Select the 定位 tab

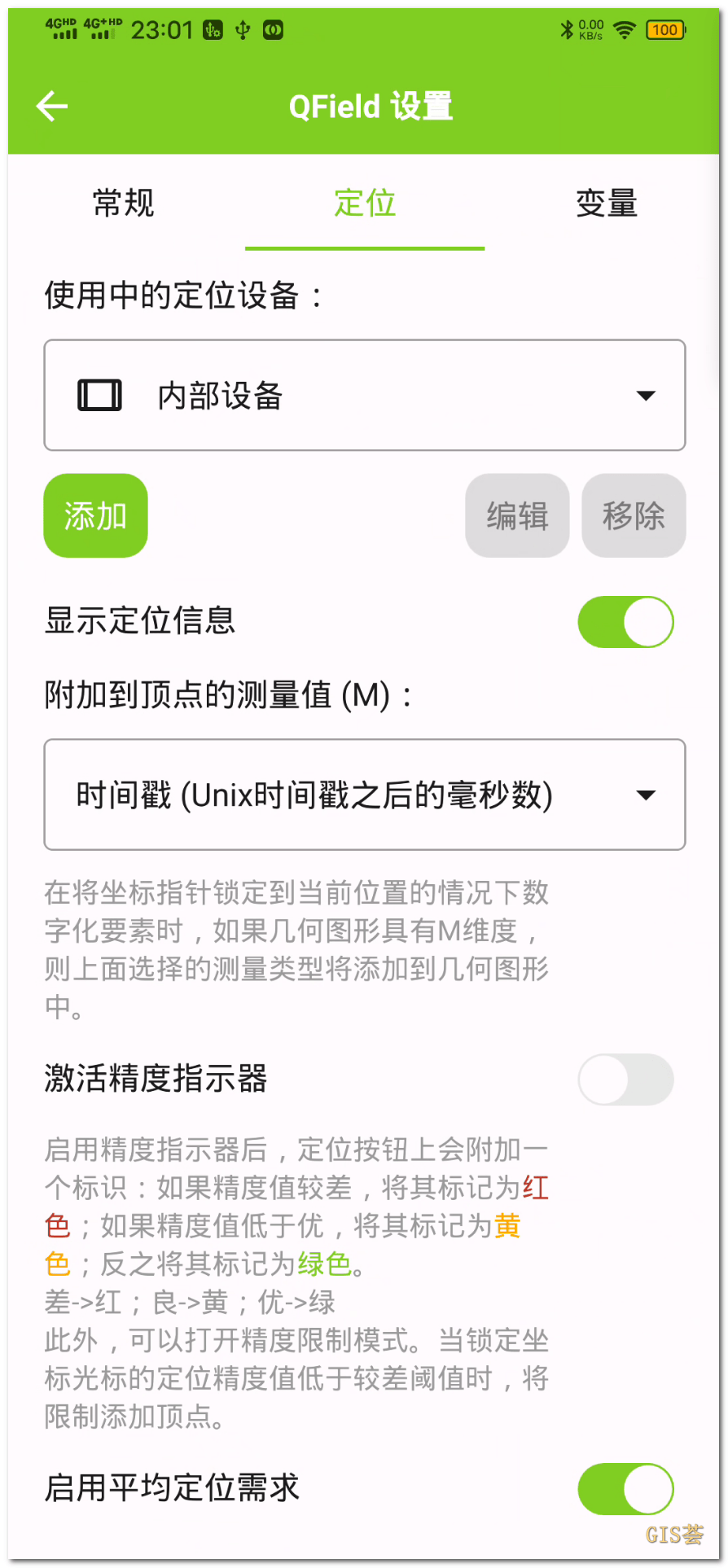(365, 203)
